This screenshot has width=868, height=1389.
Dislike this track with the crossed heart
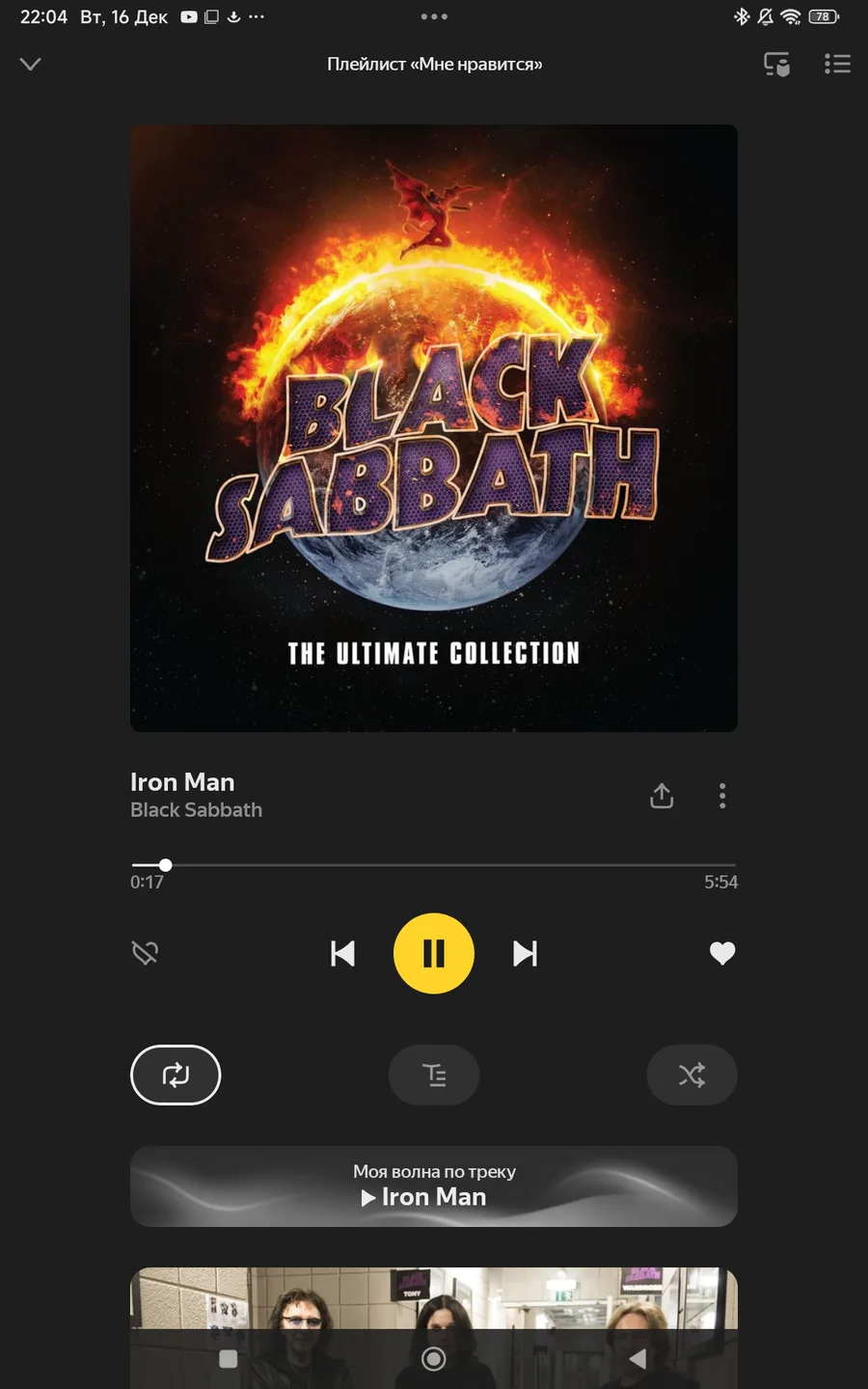pos(145,953)
